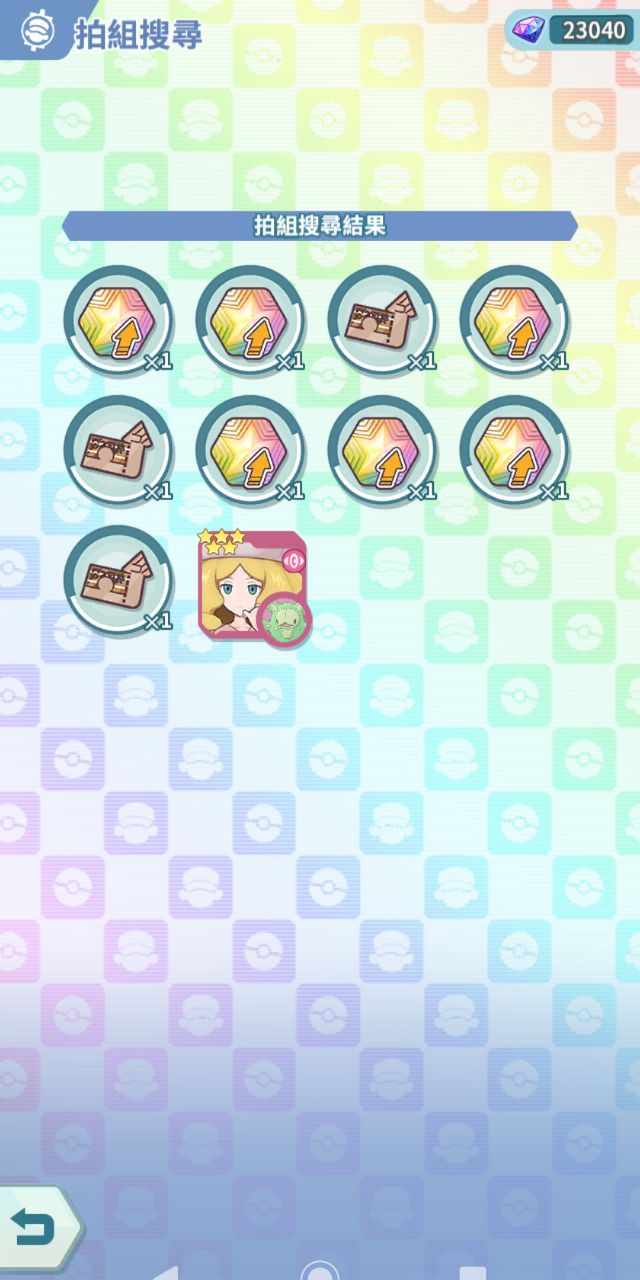Open the three-star sync pair card
The image size is (640, 1280).
tap(254, 586)
